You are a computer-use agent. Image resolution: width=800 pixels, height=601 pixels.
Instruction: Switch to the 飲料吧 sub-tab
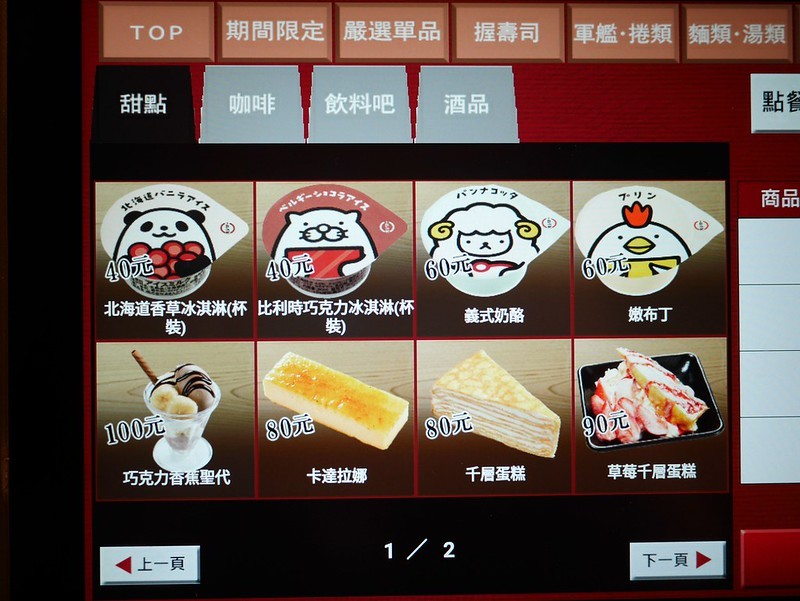[x=359, y=105]
